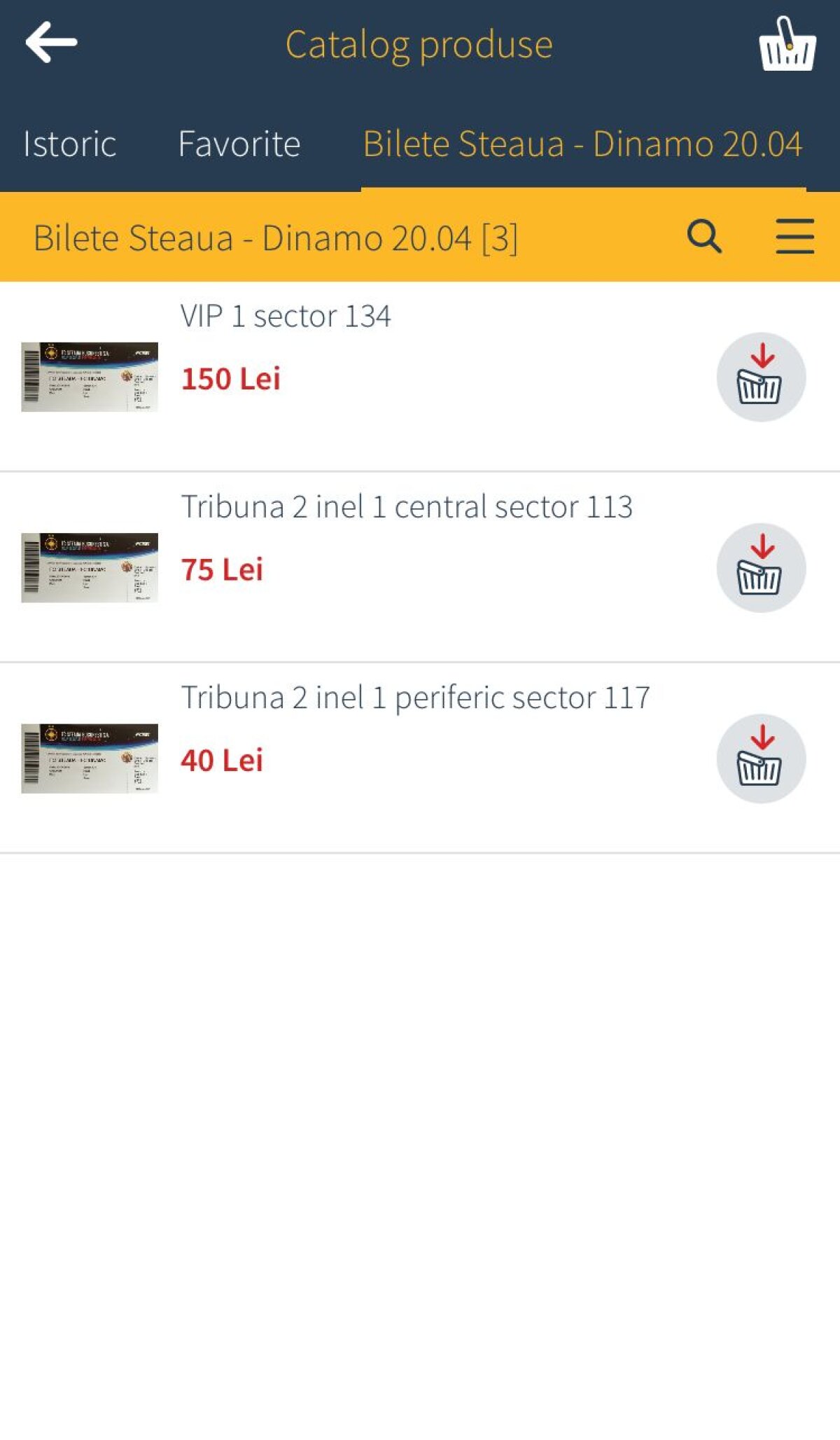View the VIP ticket thumbnail image

pos(91,377)
